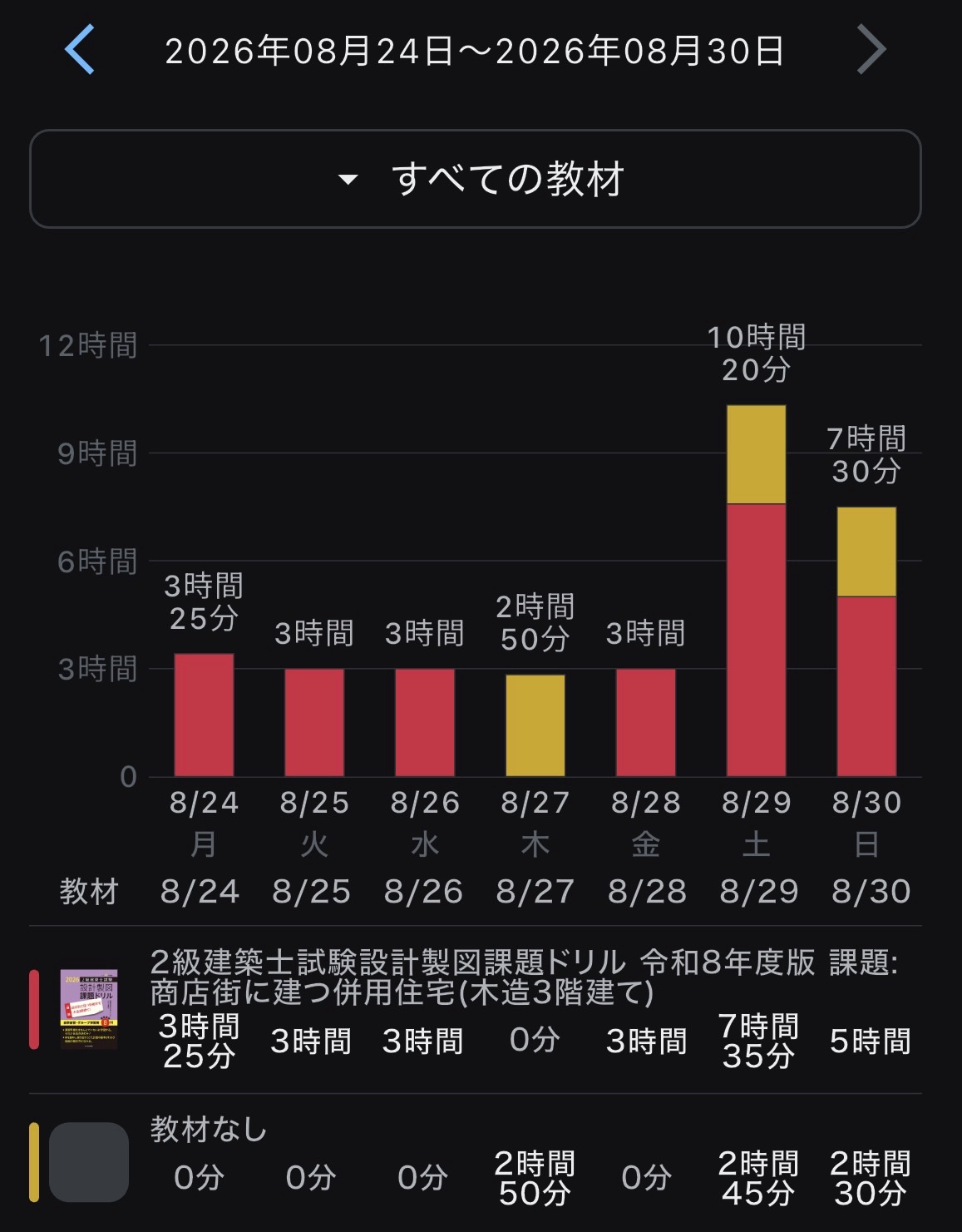
Task: Open the 2級建築士試験設計製図課題ドリル row
Action: [476, 1009]
